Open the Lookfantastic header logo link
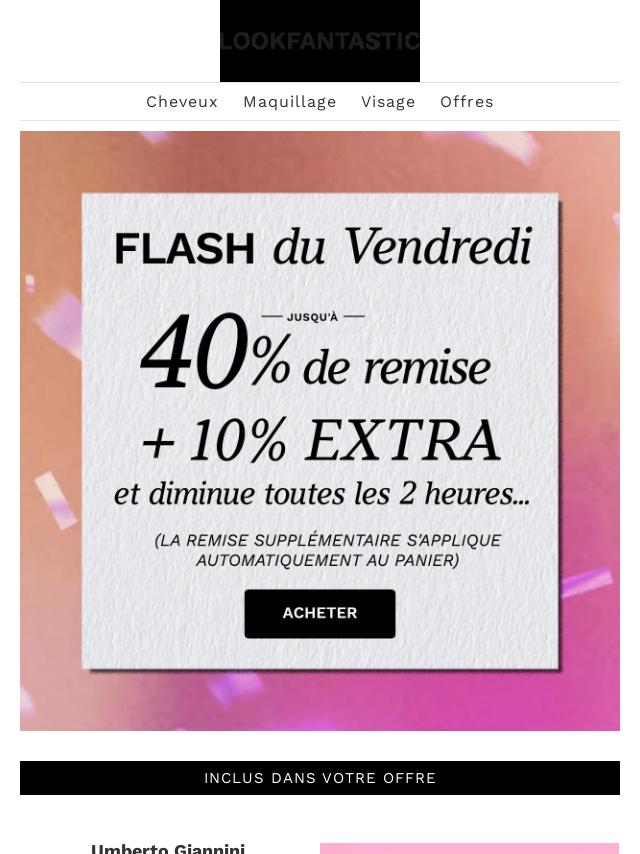Image resolution: width=640 pixels, height=854 pixels. 320,41
